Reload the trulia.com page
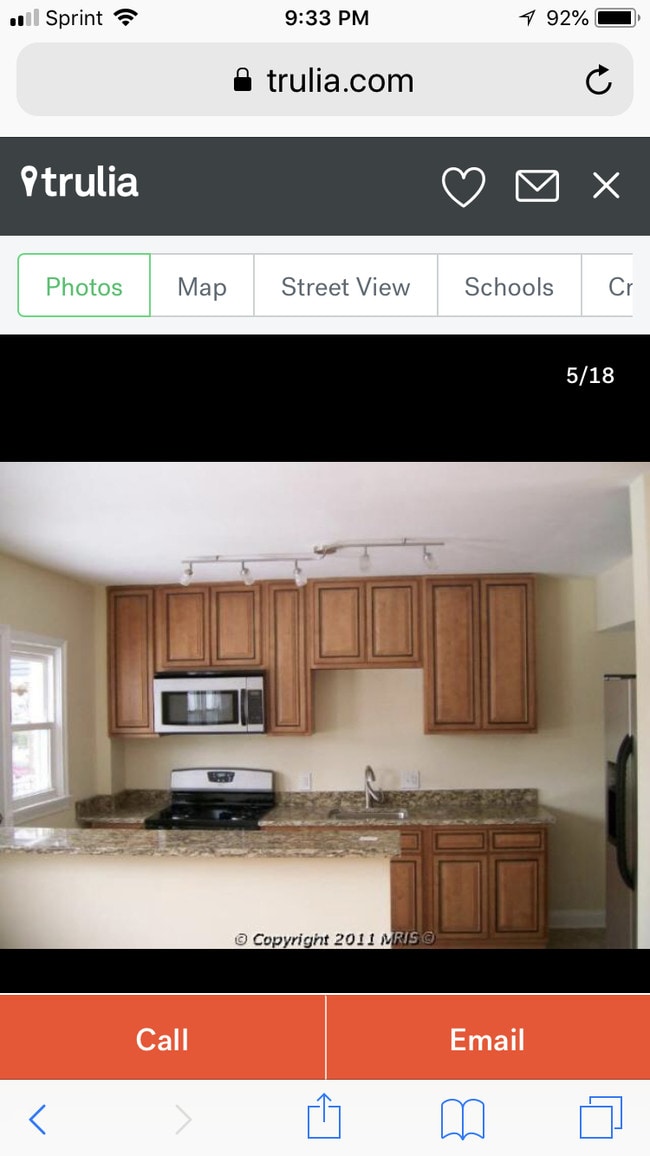650x1156 pixels. click(x=598, y=81)
